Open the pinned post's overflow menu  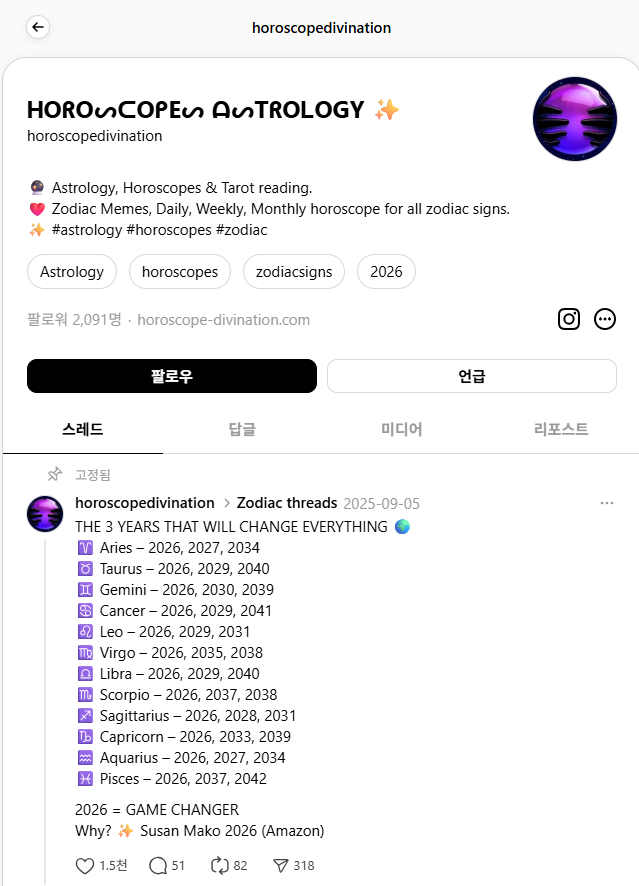point(606,503)
